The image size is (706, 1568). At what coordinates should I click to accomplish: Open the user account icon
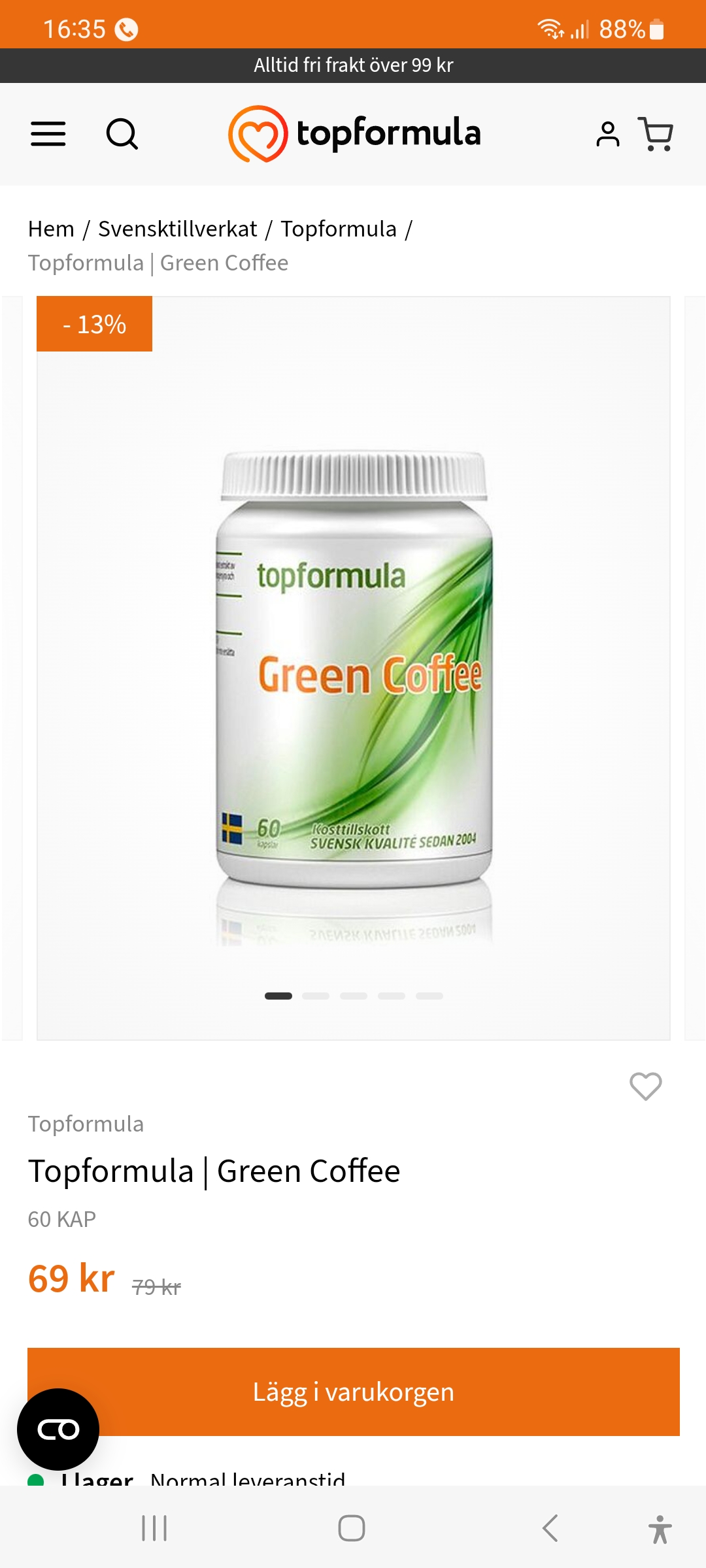(607, 134)
